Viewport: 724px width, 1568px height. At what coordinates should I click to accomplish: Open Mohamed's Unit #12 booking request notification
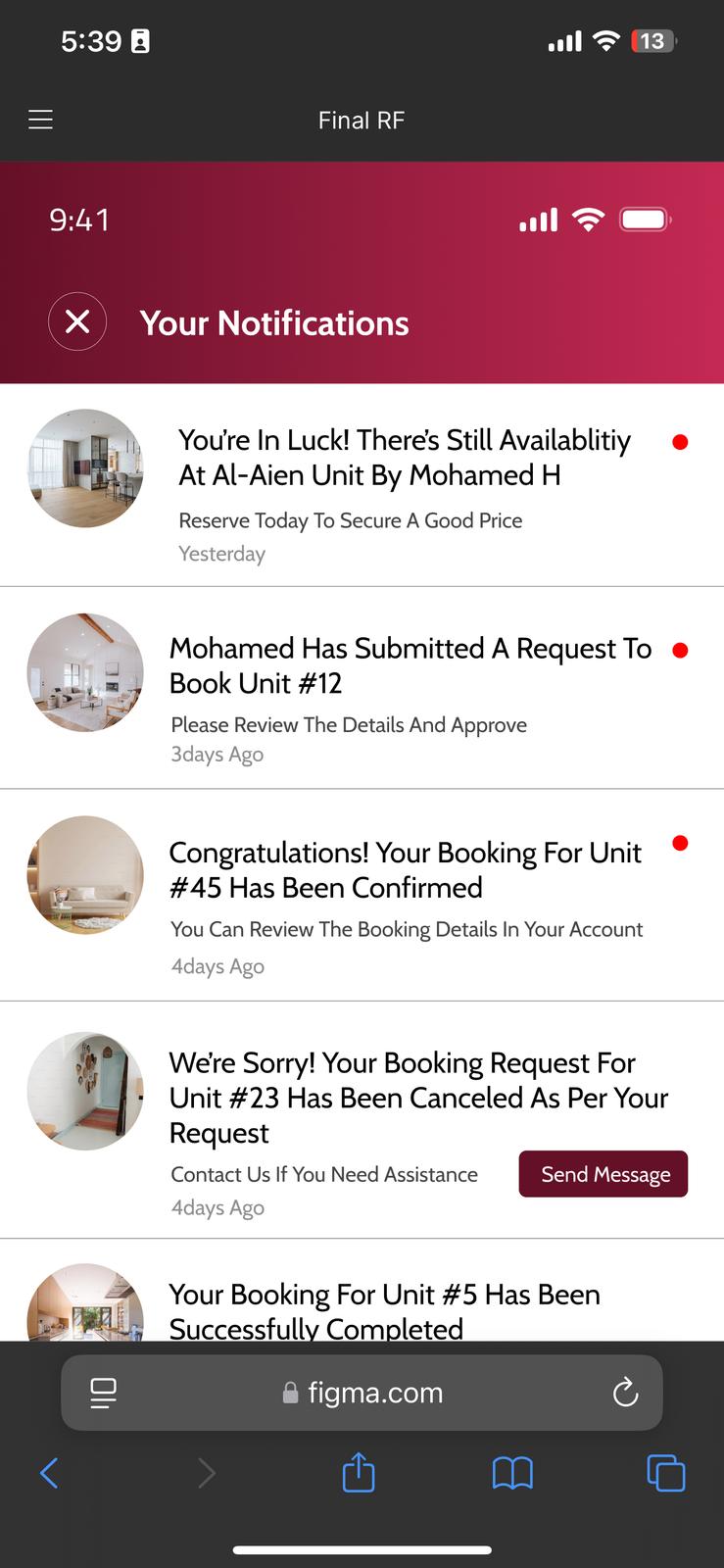coord(362,688)
